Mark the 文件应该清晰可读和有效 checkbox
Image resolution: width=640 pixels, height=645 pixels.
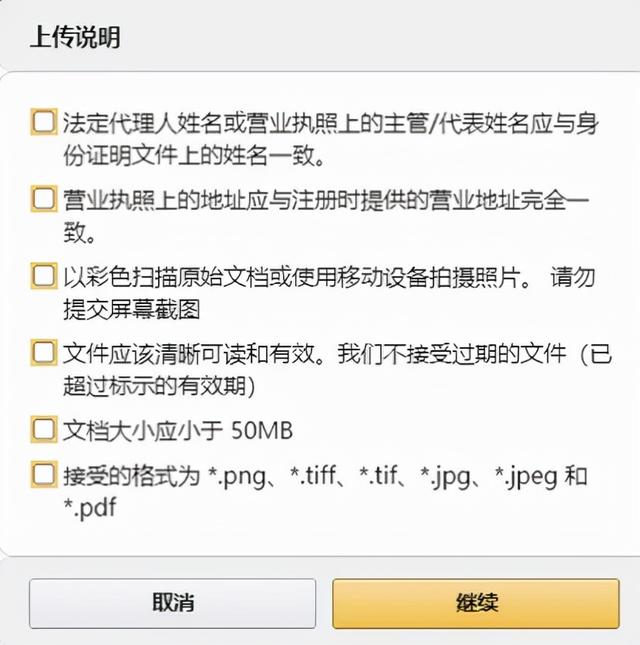(x=43, y=352)
